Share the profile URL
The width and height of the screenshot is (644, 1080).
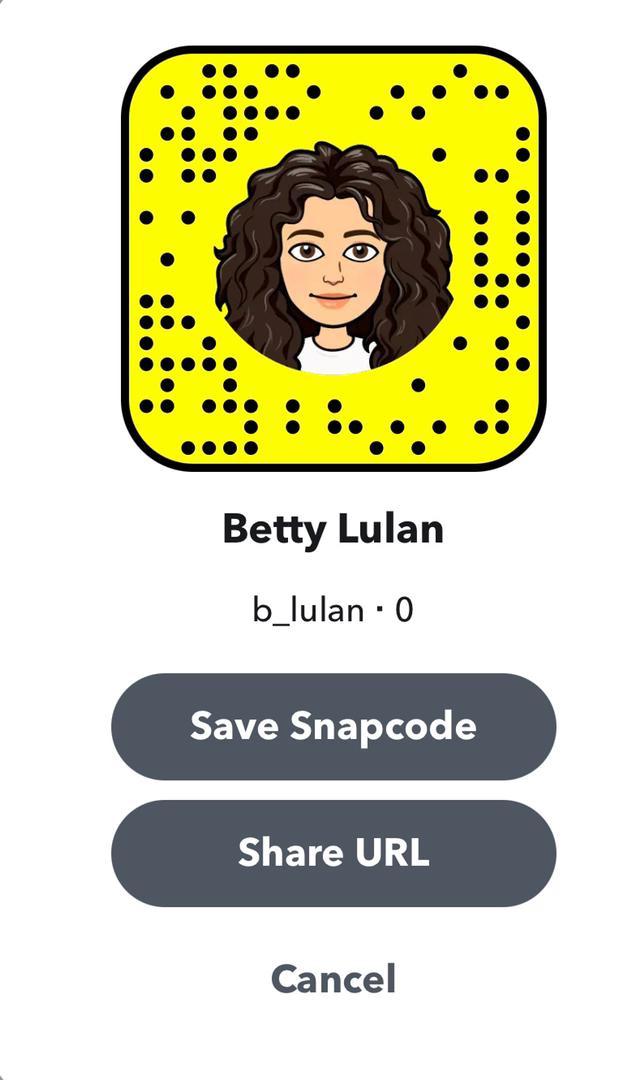click(x=333, y=853)
